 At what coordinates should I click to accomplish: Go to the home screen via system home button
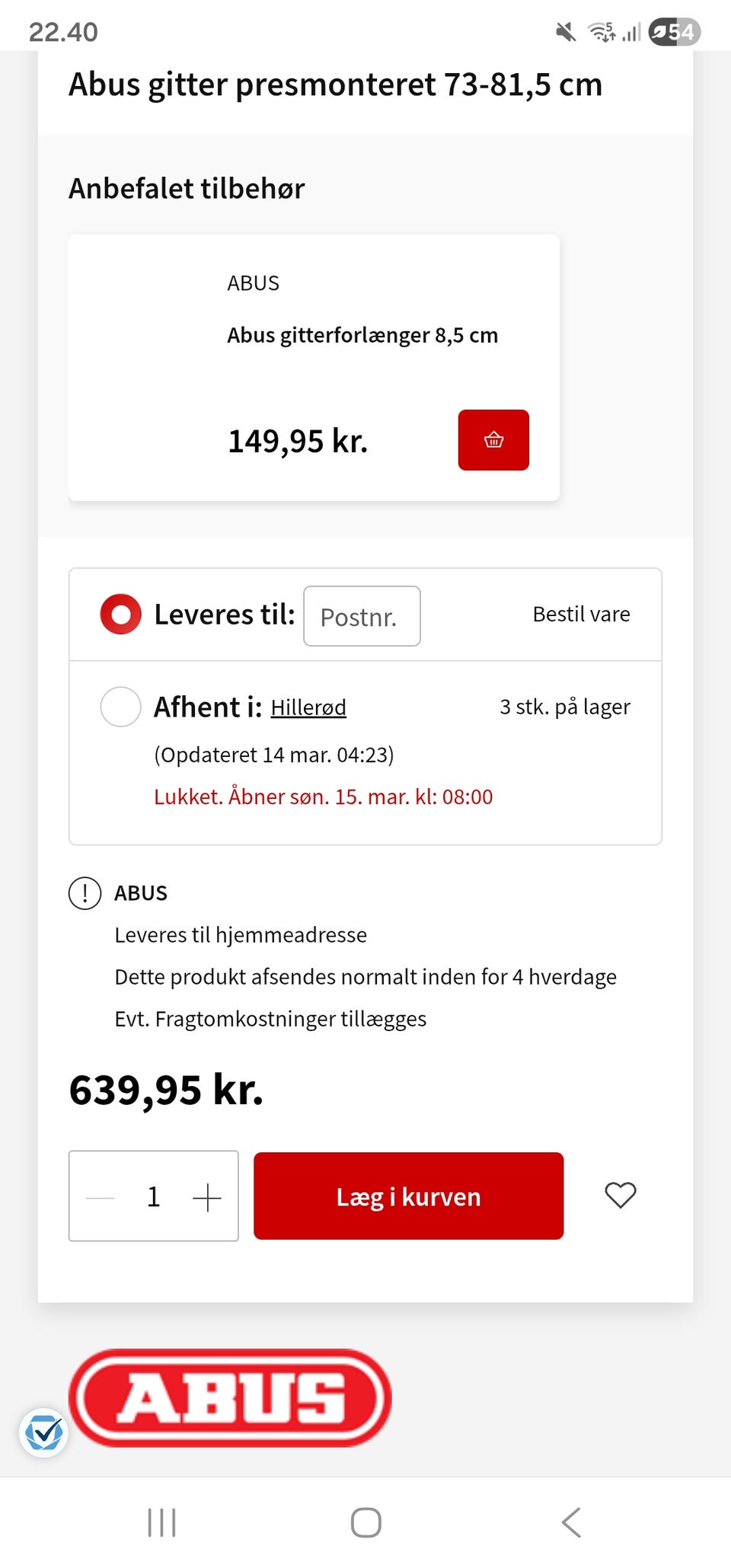click(365, 1522)
